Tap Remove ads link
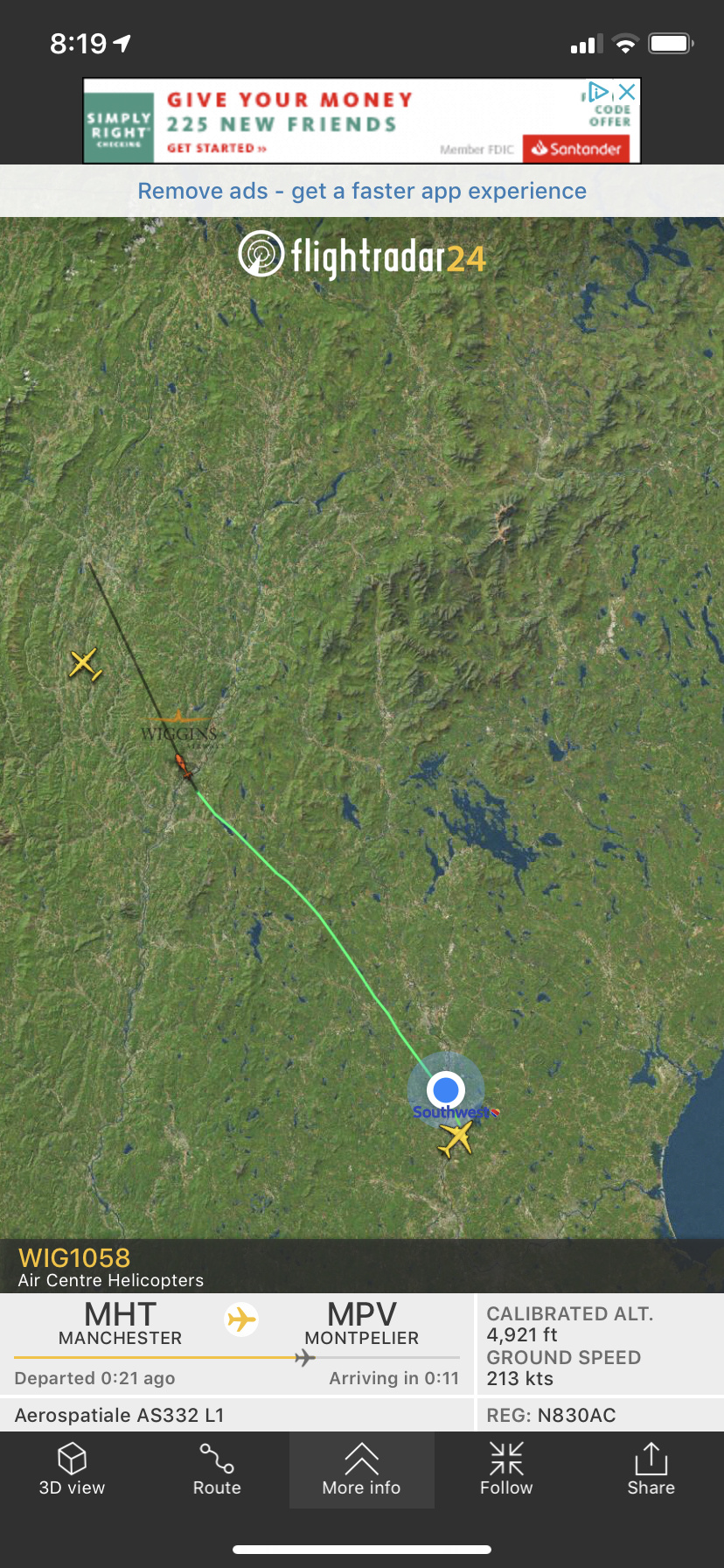Viewport: 724px width, 1568px height. (x=362, y=191)
